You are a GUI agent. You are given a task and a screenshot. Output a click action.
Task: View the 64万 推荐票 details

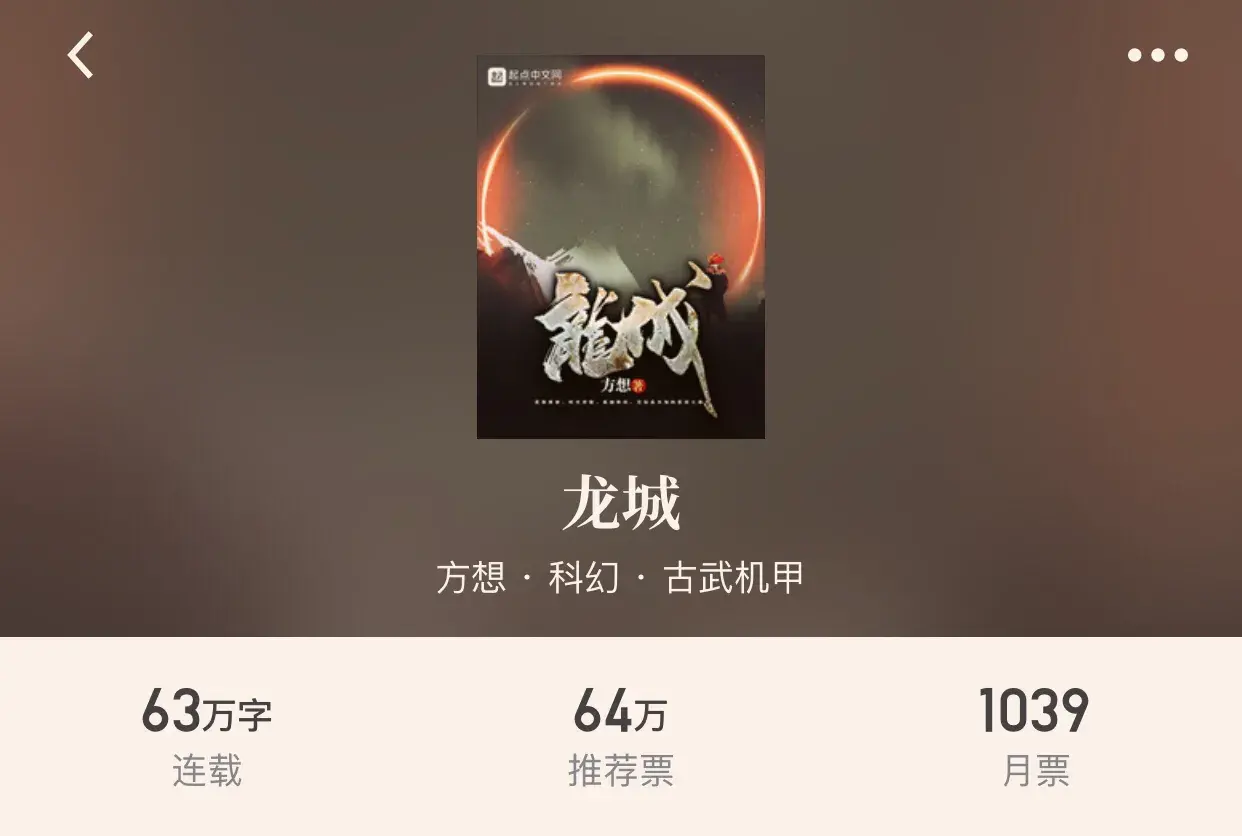click(x=620, y=737)
